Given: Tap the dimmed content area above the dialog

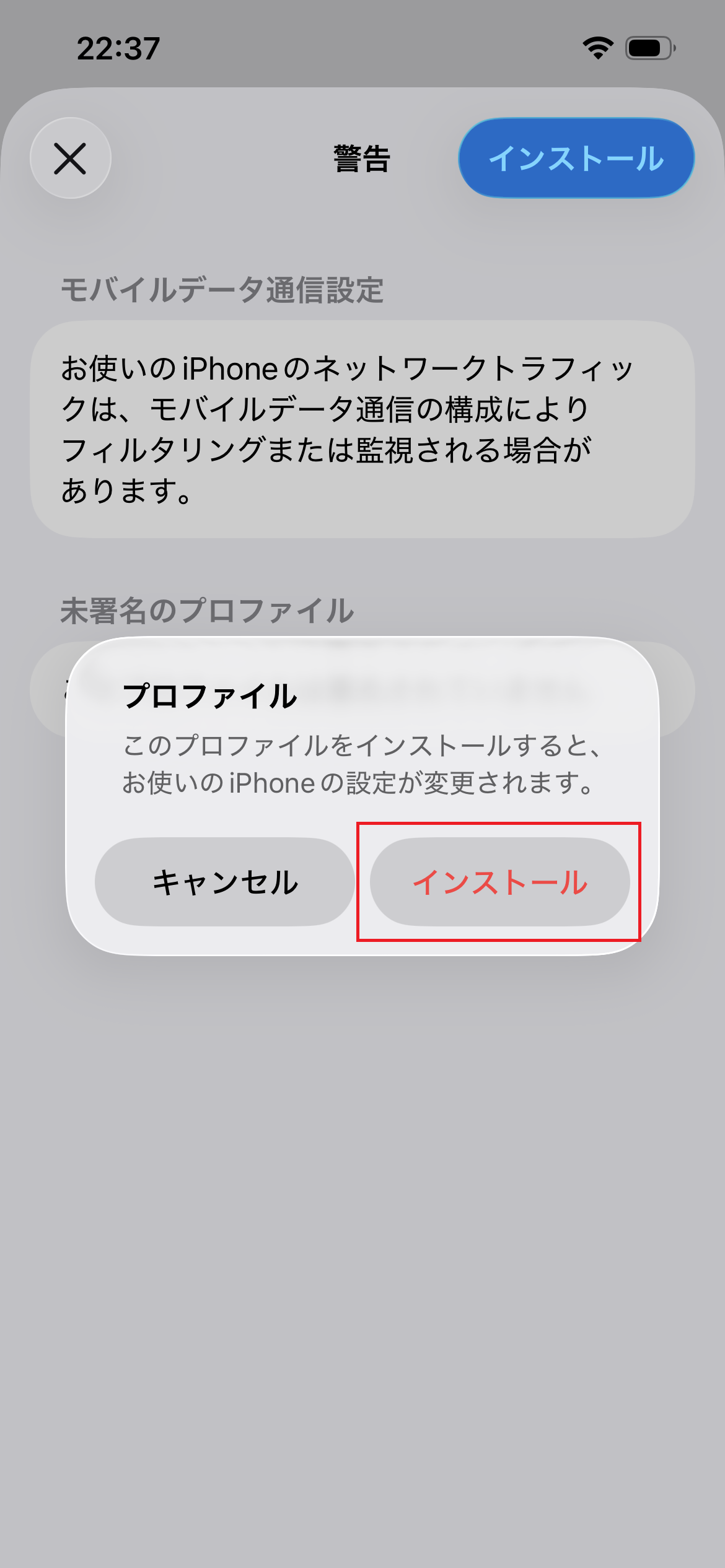Looking at the screenshot, I should tap(362, 557).
